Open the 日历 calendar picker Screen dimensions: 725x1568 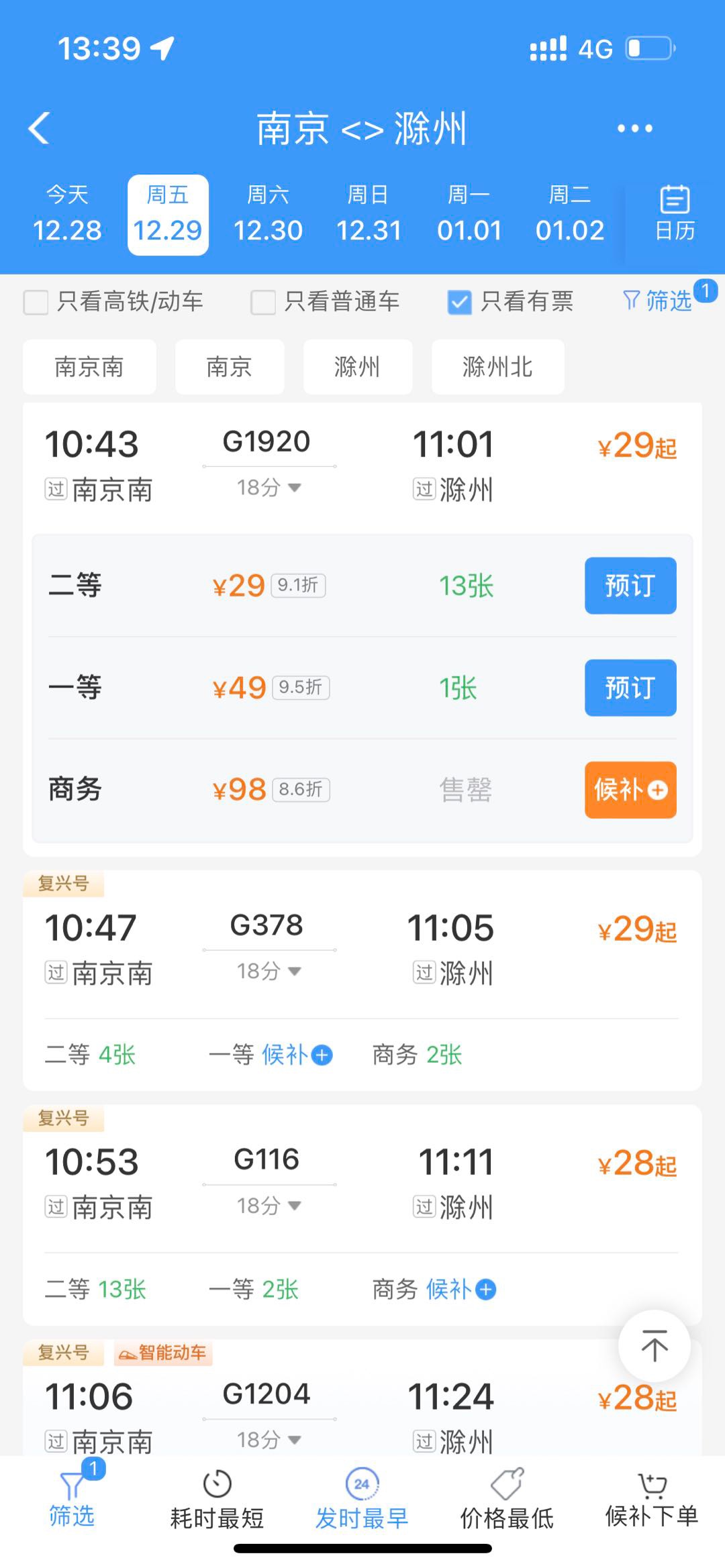[675, 213]
